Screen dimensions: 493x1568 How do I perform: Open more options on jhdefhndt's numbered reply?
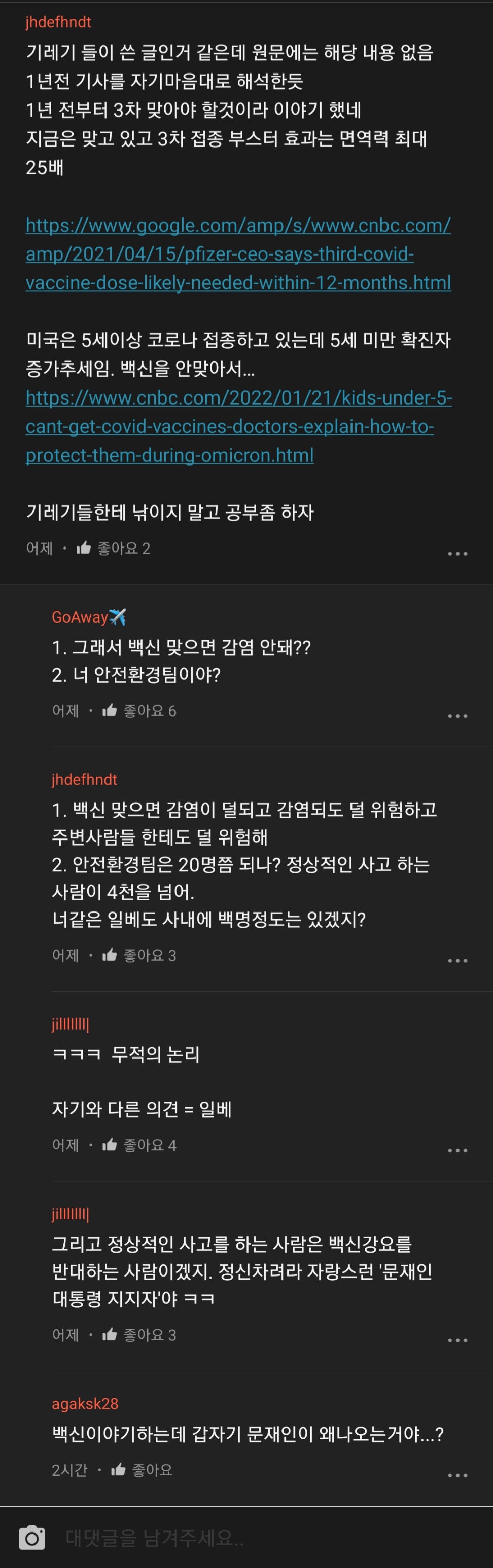(x=457, y=960)
